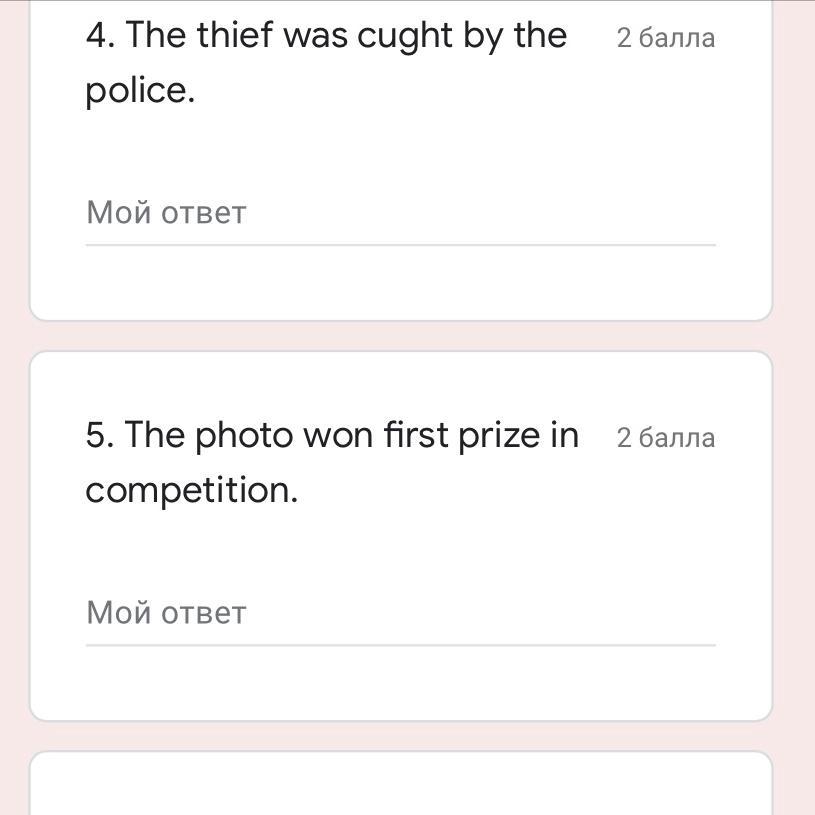
Task: Tap the answer field for question 5
Action: [400, 613]
